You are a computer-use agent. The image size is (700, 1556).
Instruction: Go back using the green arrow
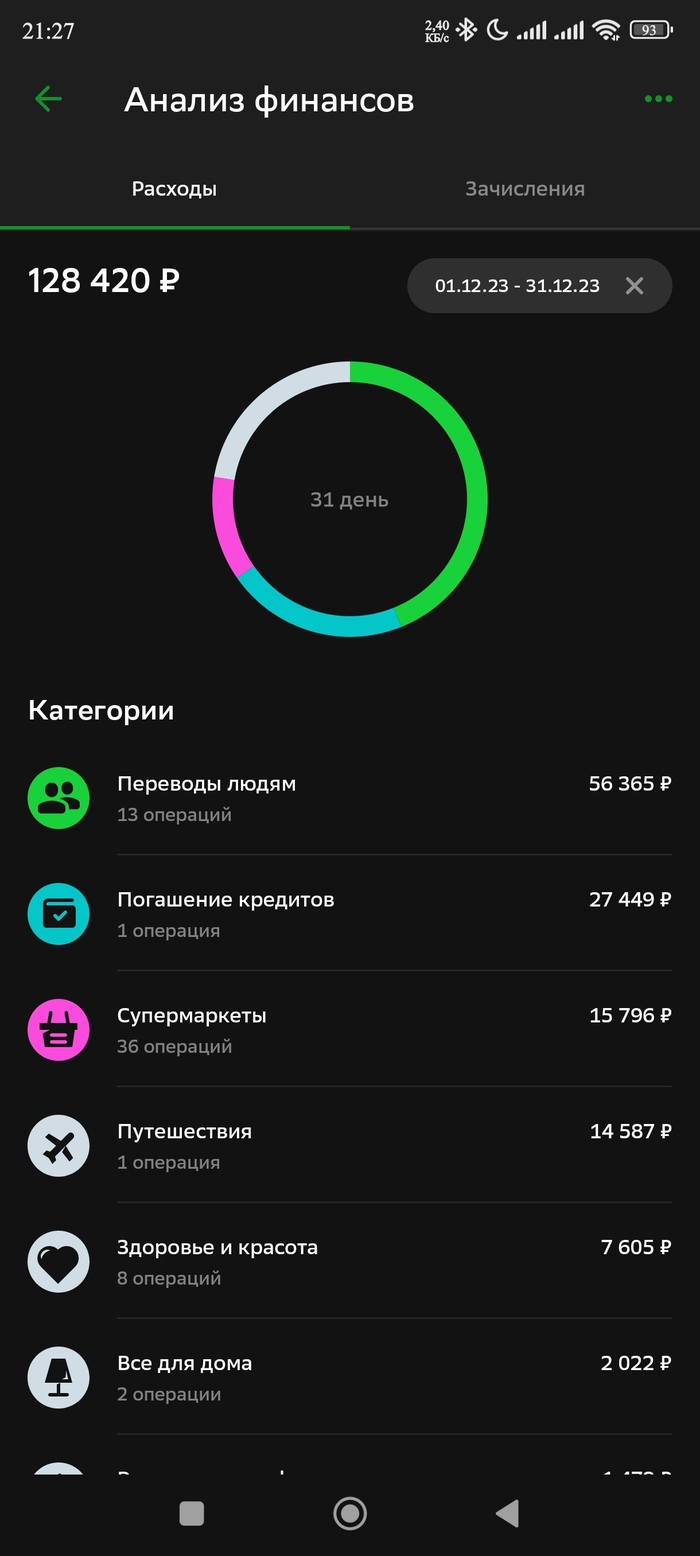(x=48, y=99)
